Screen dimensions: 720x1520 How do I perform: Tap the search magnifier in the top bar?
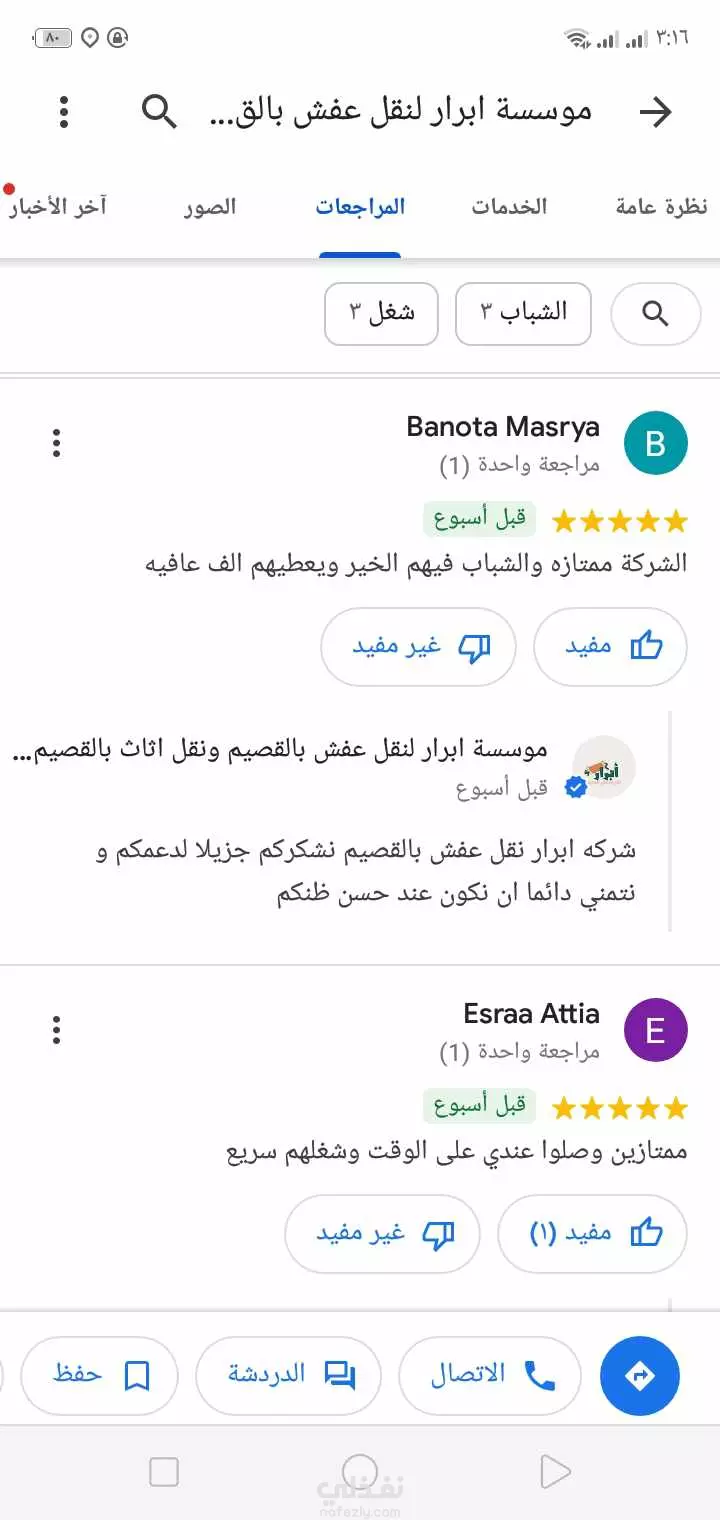click(159, 112)
